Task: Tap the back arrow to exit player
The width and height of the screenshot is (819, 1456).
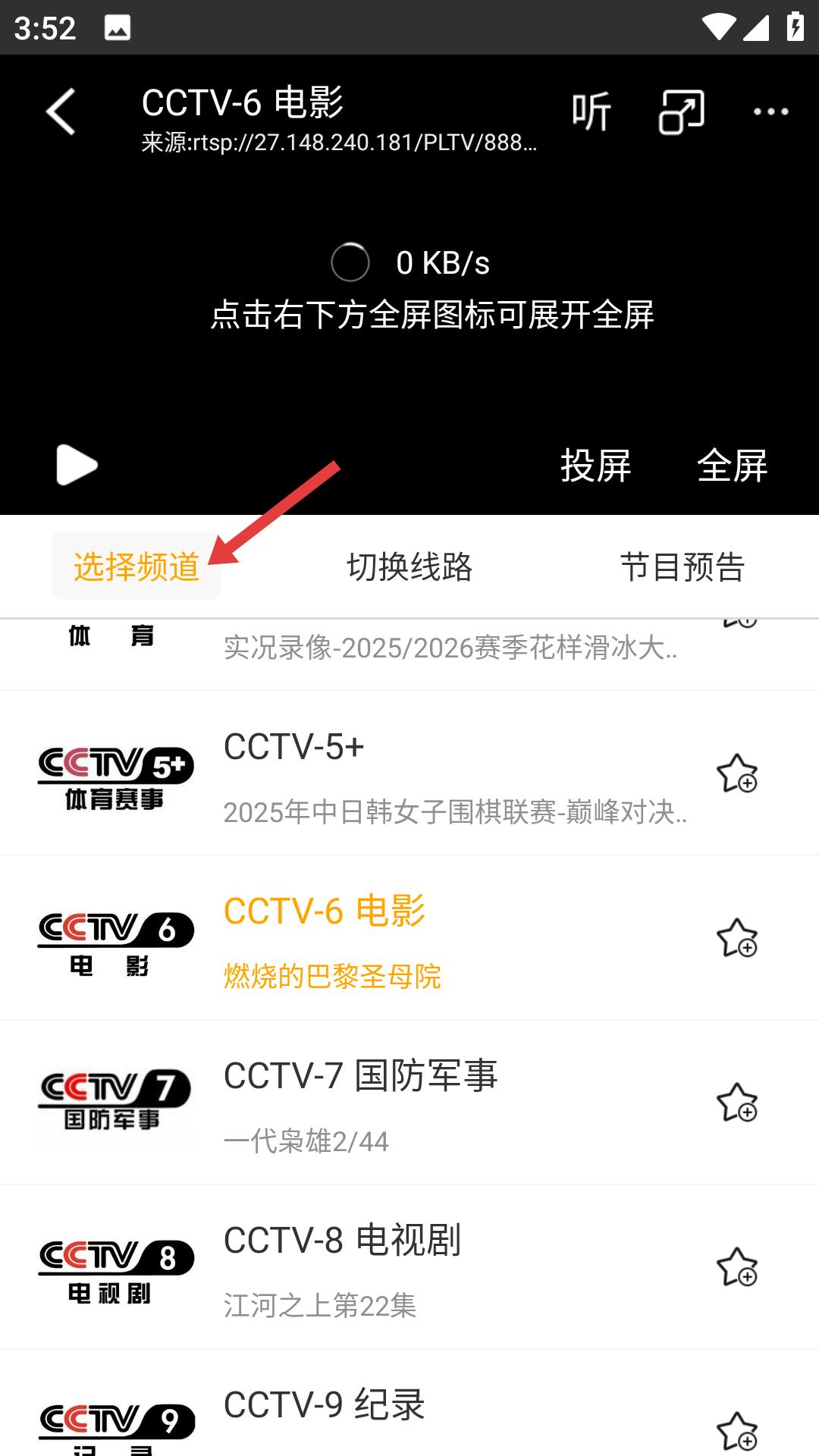Action: (x=61, y=111)
